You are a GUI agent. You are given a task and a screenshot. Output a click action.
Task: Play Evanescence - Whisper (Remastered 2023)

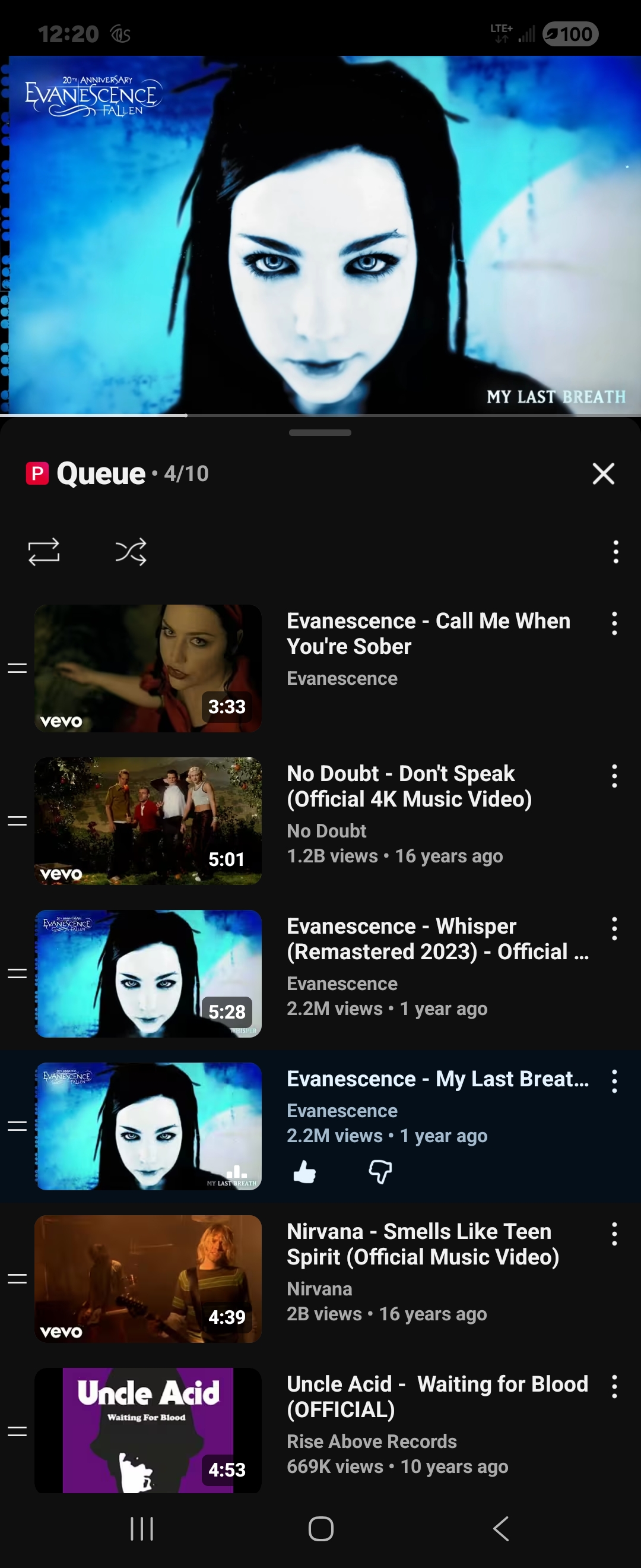pos(148,973)
